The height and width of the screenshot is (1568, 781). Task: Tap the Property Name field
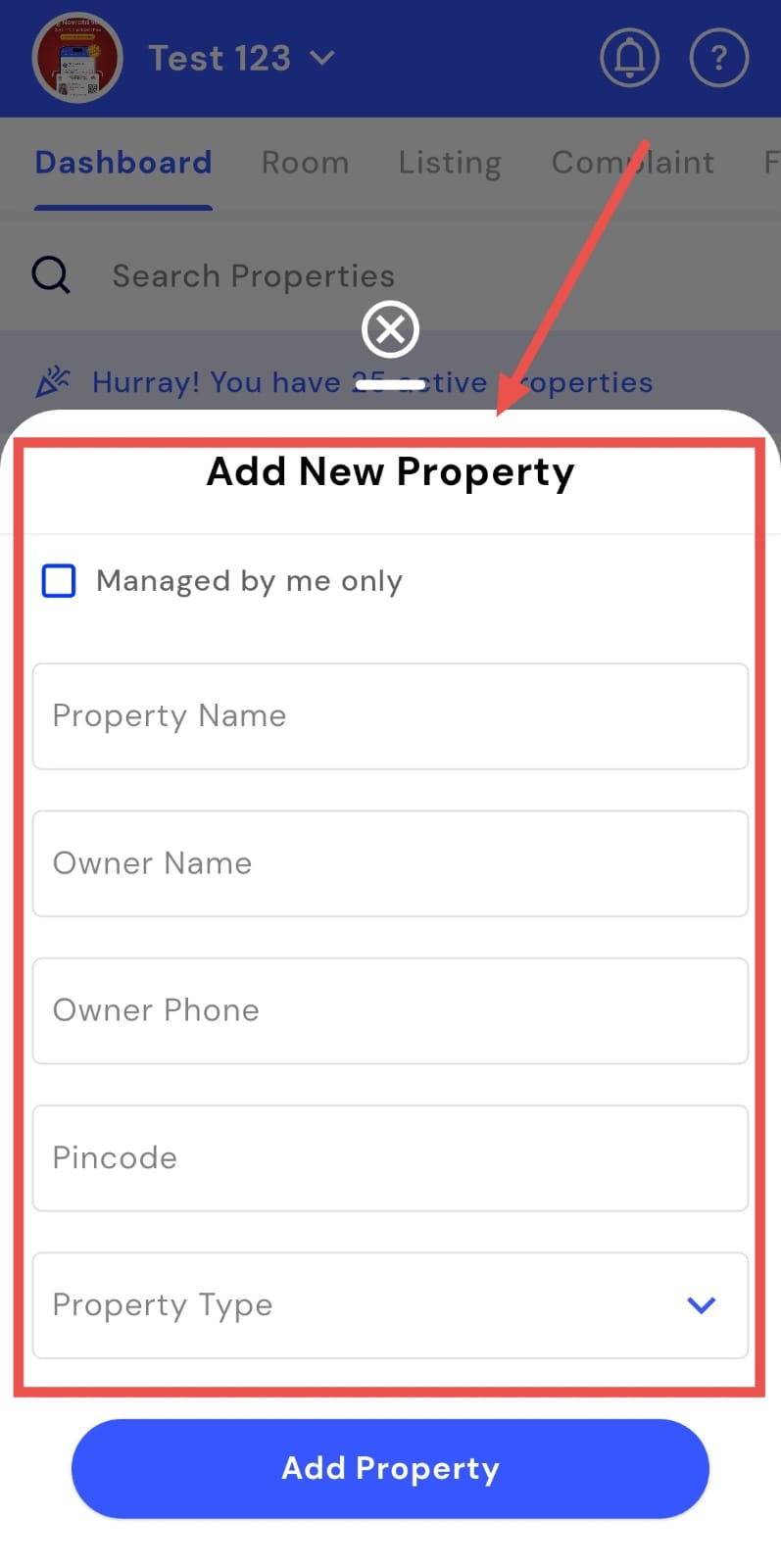(x=390, y=716)
